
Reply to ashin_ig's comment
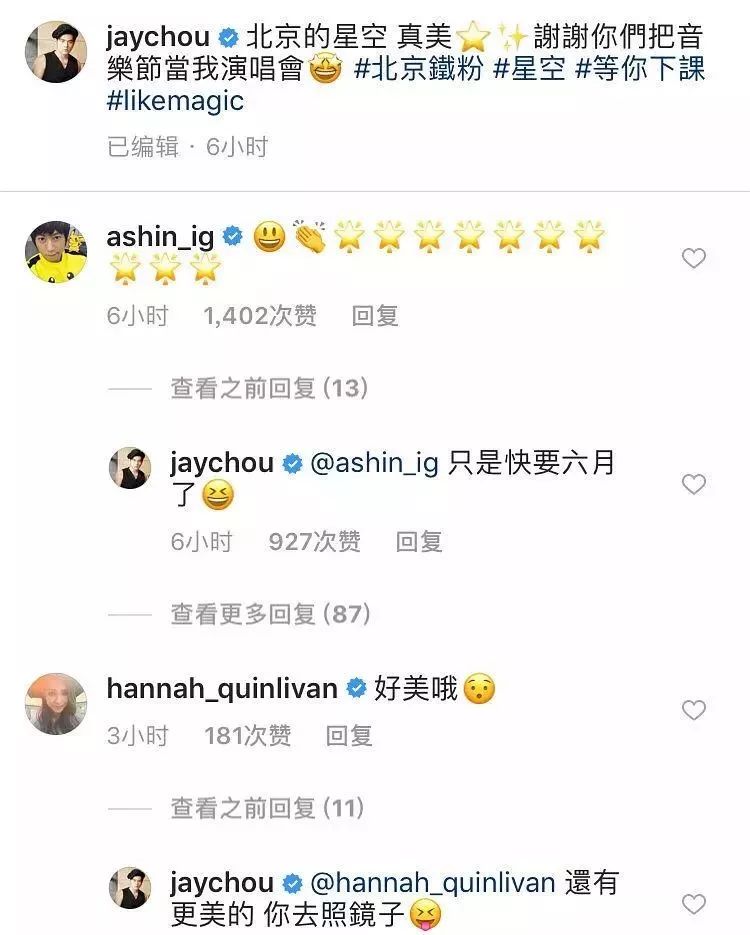pos(375,316)
